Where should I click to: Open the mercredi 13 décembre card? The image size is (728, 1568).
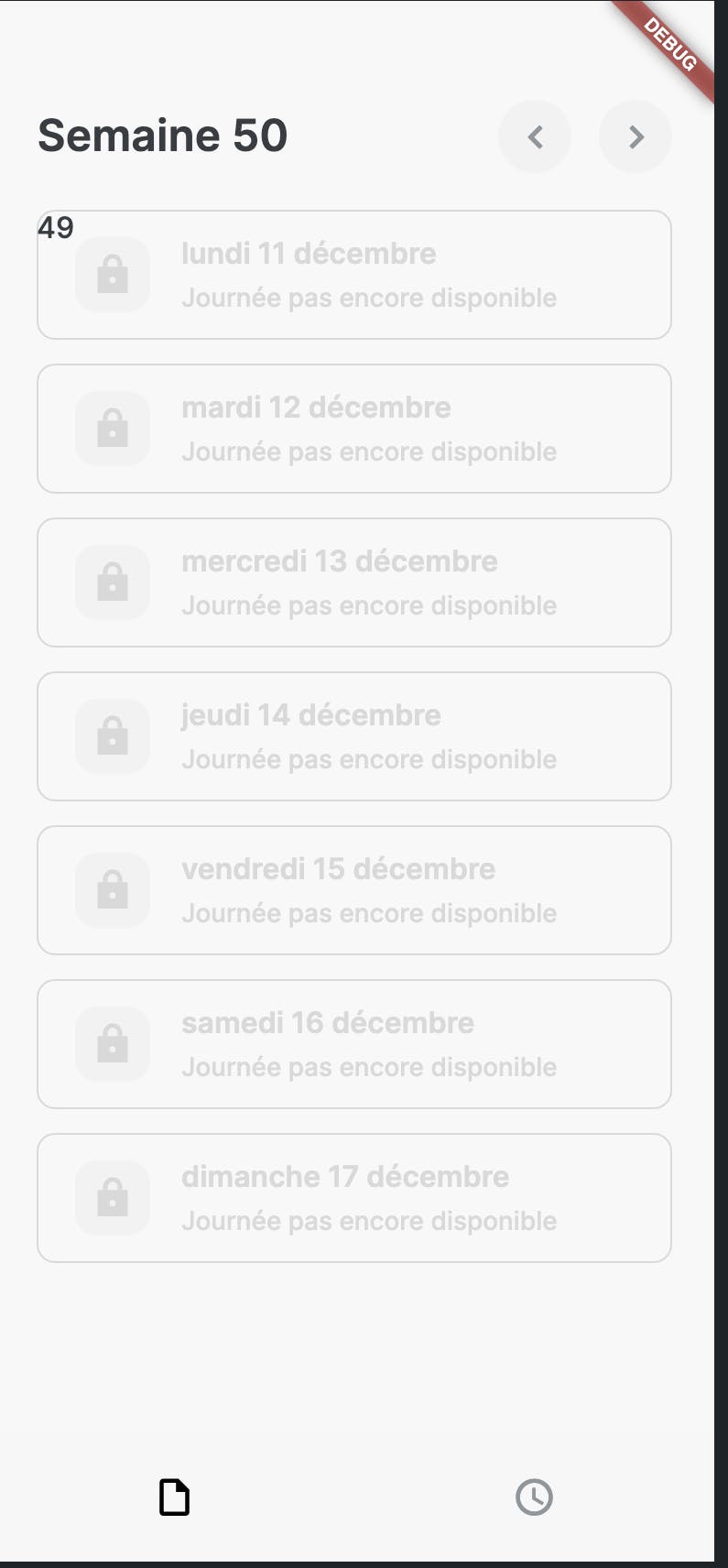(354, 583)
